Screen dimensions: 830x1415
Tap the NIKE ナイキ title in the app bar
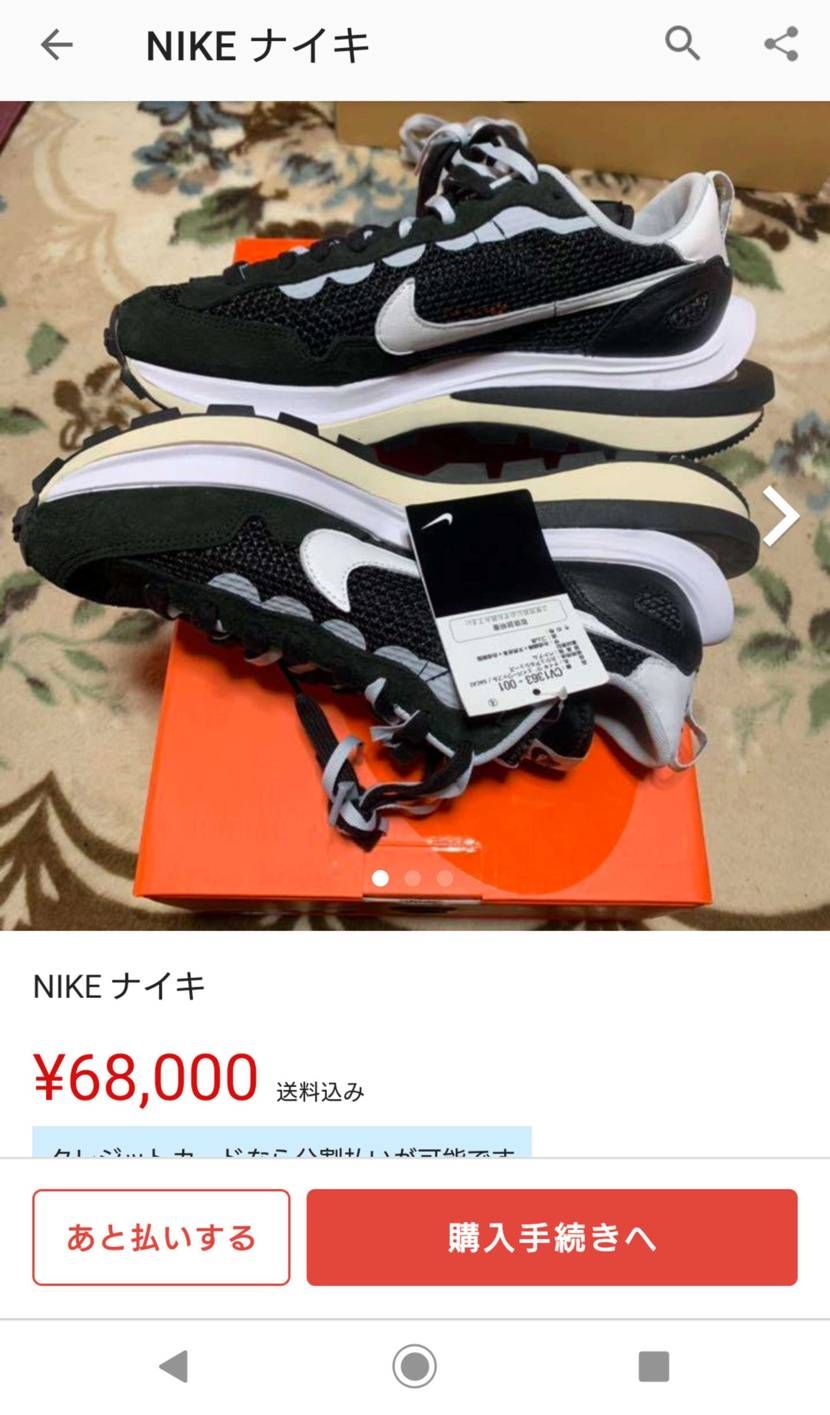click(x=258, y=45)
